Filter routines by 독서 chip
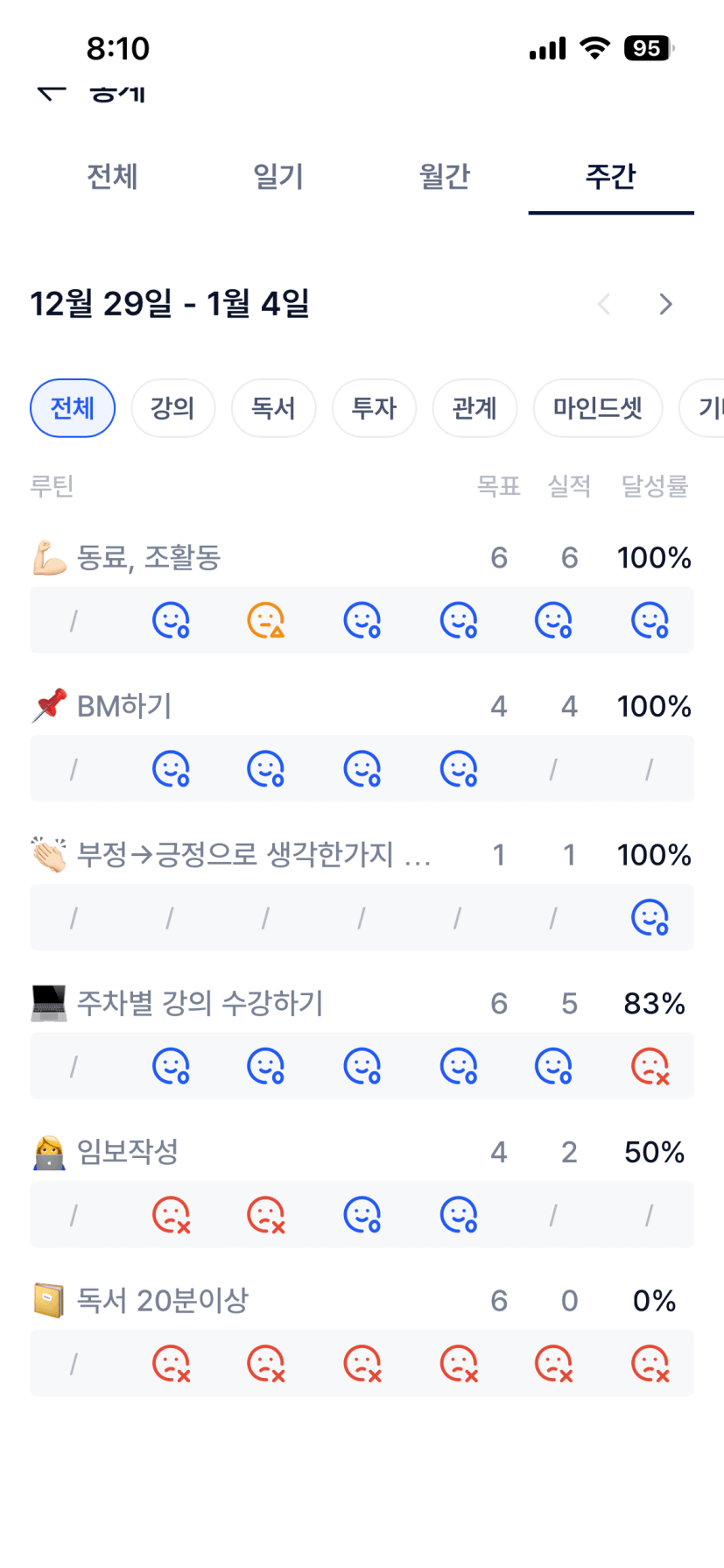The width and height of the screenshot is (724, 1568). (x=273, y=408)
